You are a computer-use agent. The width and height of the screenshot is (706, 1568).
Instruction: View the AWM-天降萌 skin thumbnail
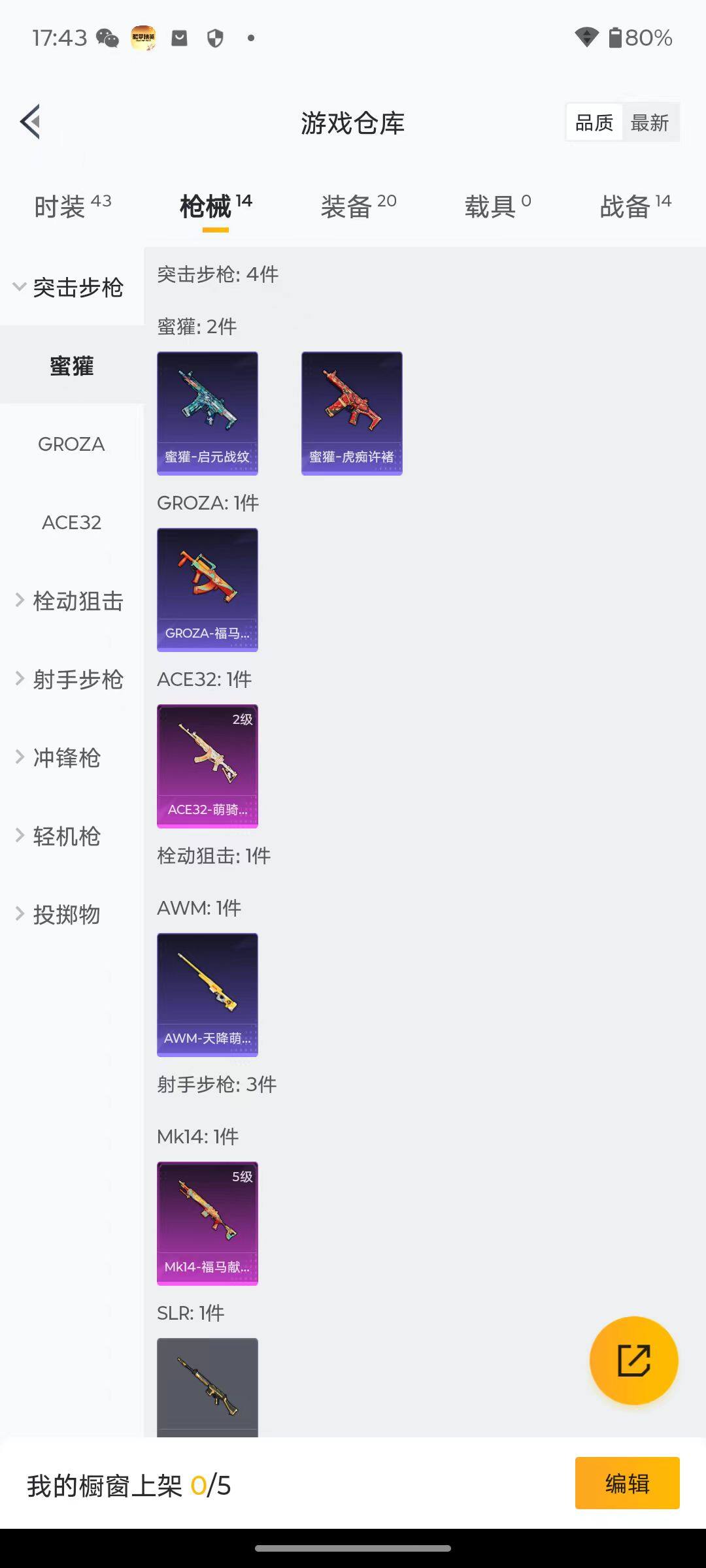tap(207, 994)
